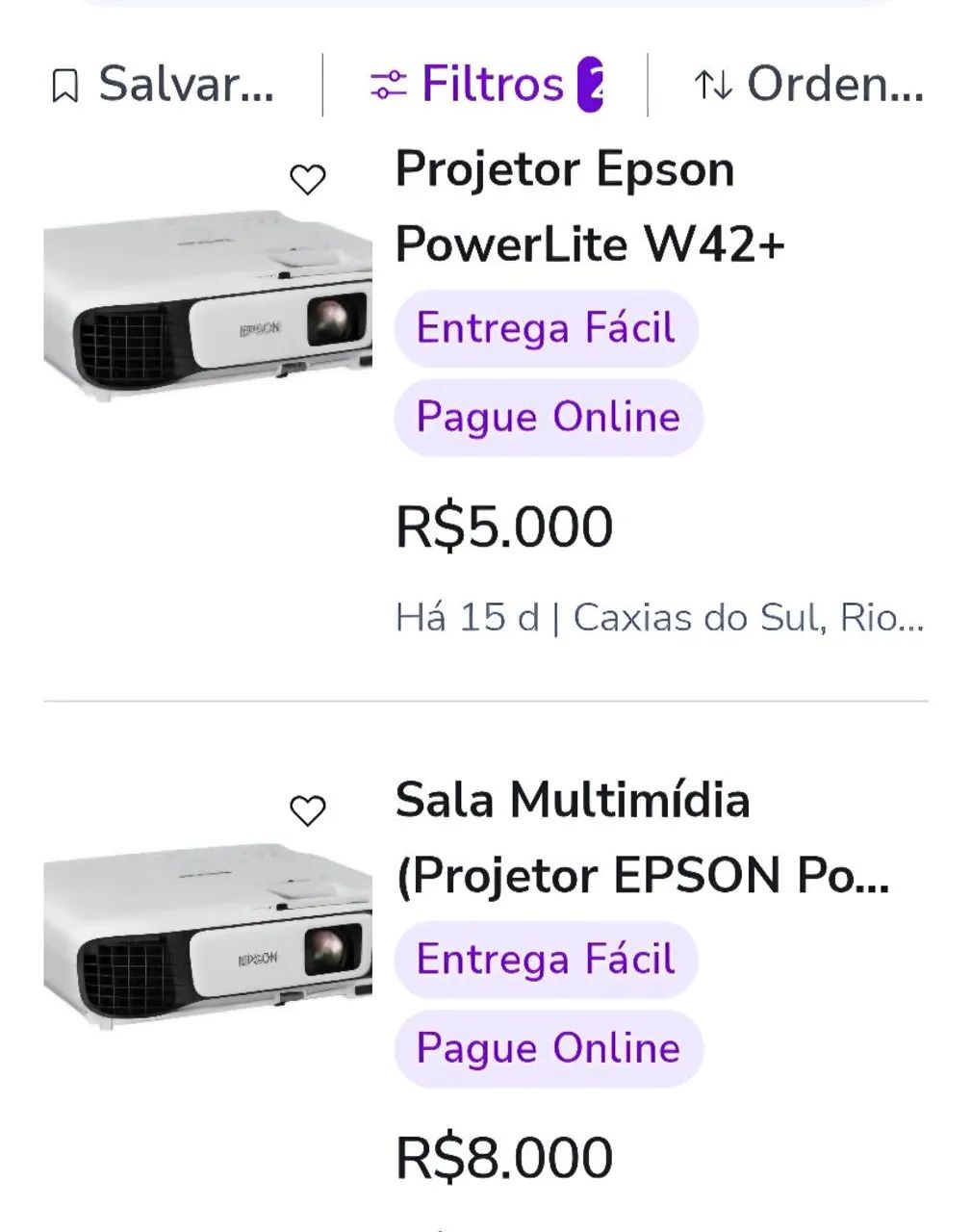Toggle the Entrega Fácil tag on second listing
The height and width of the screenshot is (1232, 971).
pos(545,960)
